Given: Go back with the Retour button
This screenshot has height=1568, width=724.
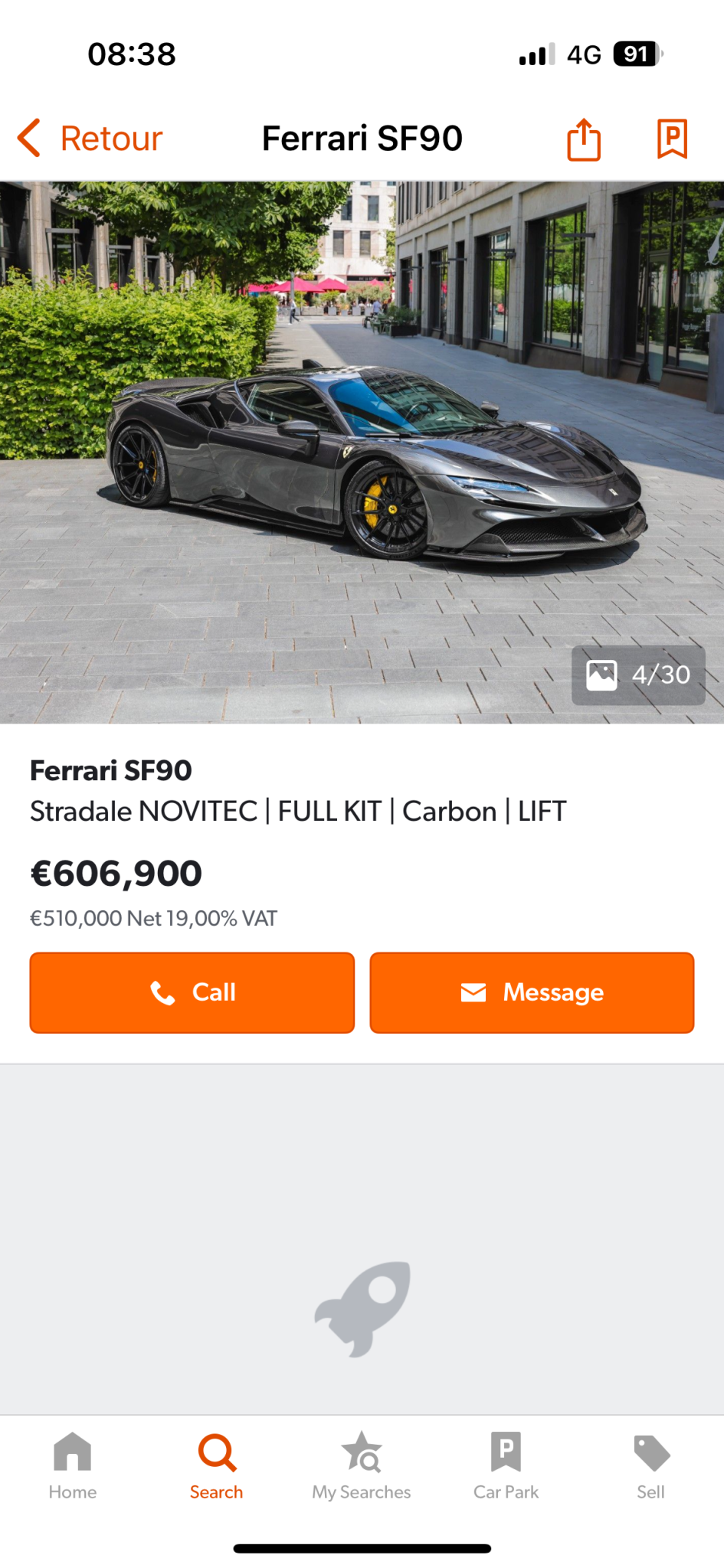Looking at the screenshot, I should click(x=90, y=139).
